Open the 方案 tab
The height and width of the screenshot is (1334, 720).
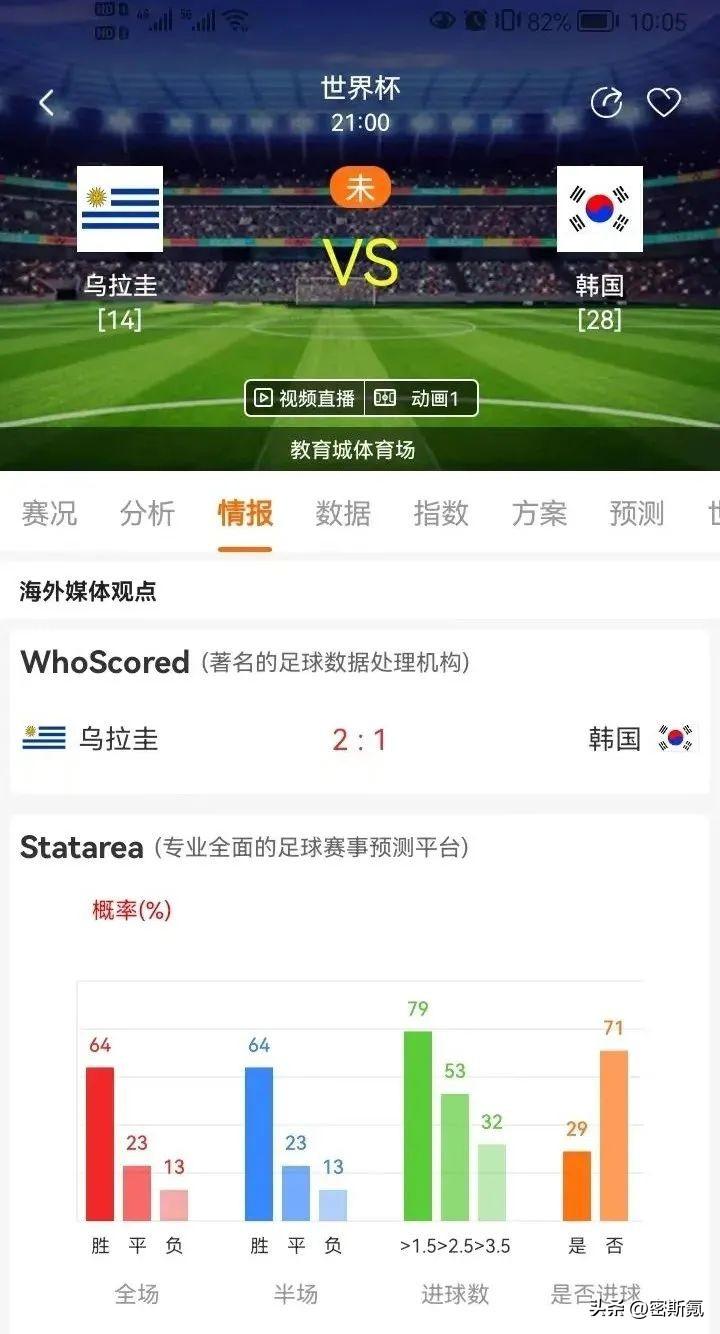[x=539, y=513]
